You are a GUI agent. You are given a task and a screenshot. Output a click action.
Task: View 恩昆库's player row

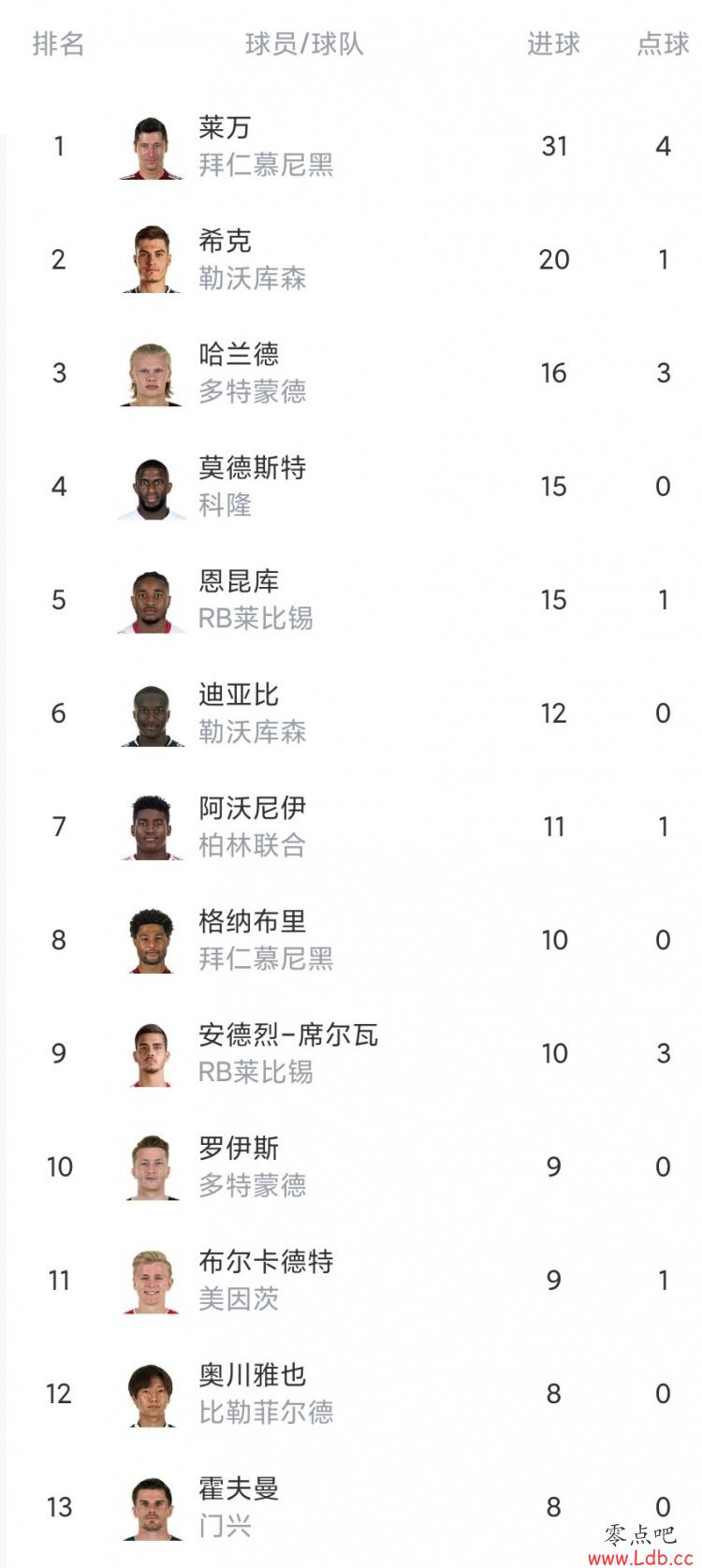(351, 599)
